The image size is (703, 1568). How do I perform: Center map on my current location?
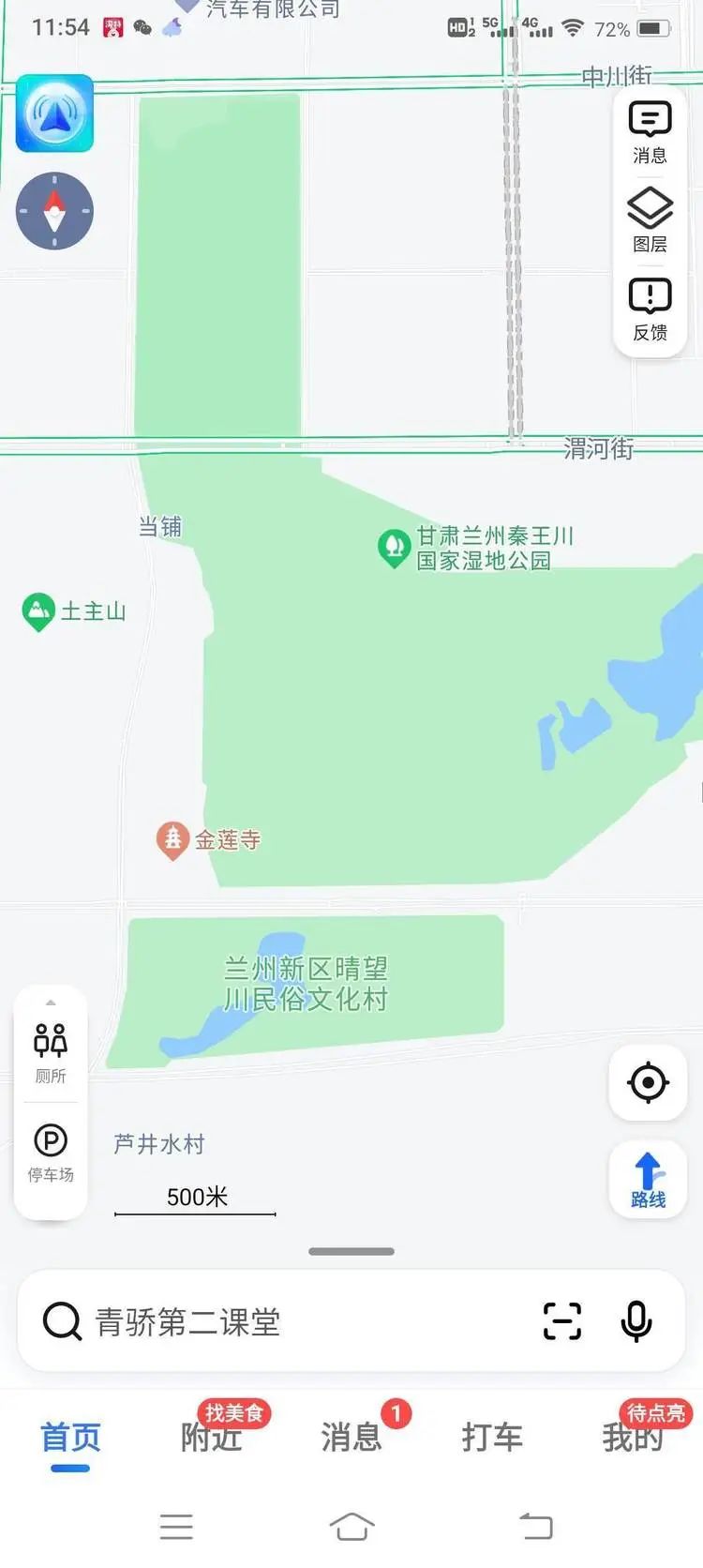point(648,1083)
